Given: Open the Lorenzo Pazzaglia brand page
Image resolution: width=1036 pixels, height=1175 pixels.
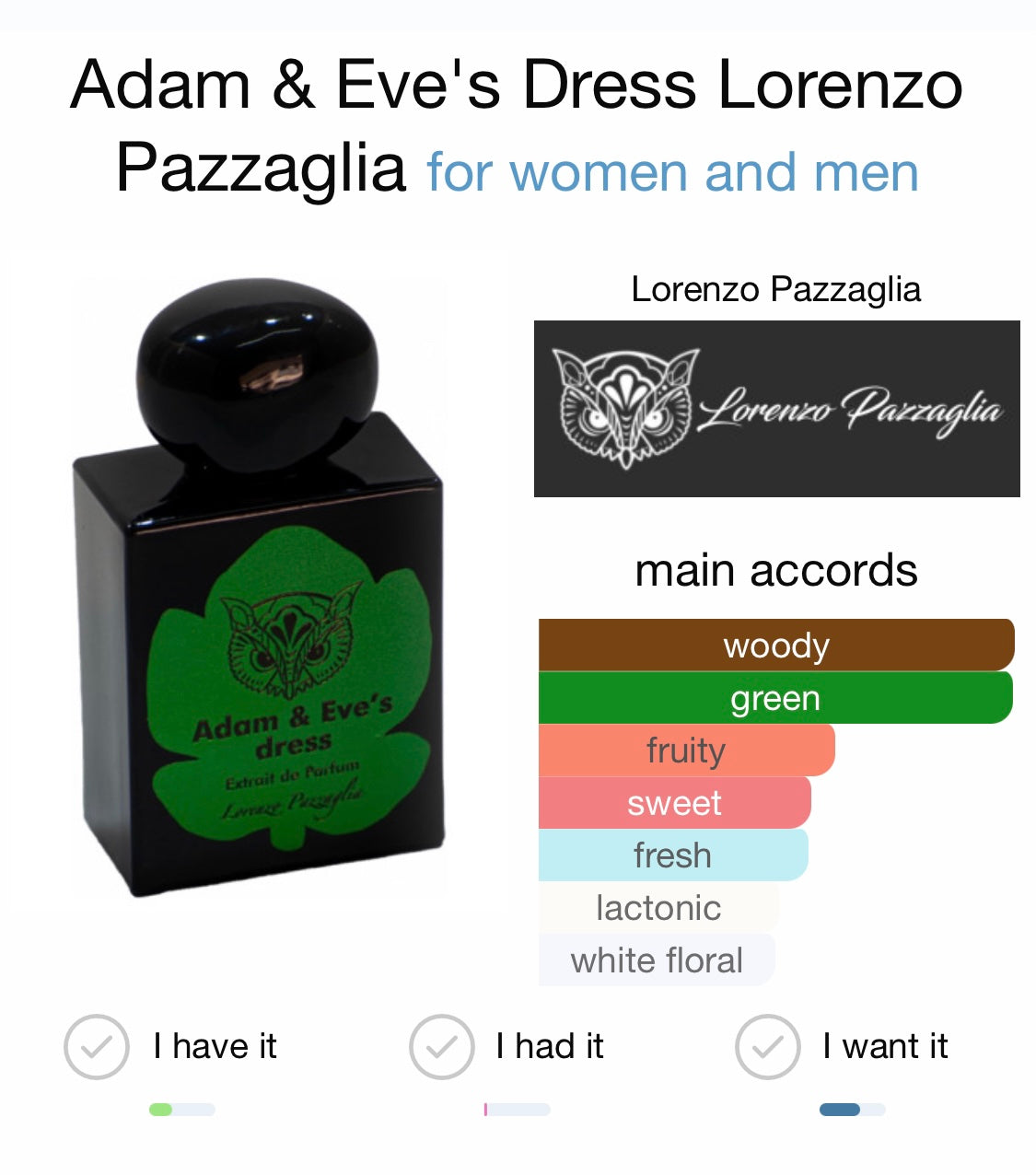Looking at the screenshot, I should coord(776,408).
